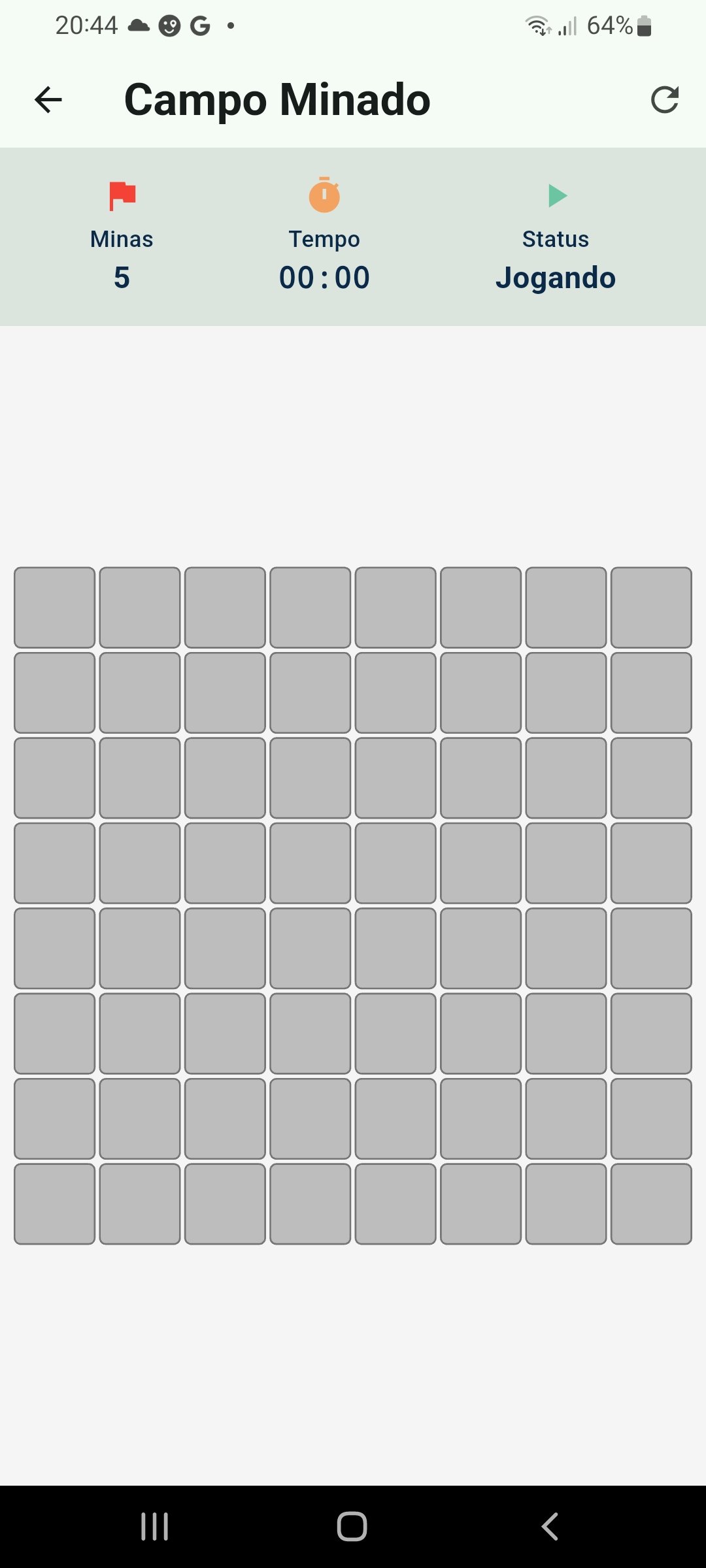Image resolution: width=706 pixels, height=1568 pixels.
Task: Go to the system home screen
Action: click(x=352, y=1526)
